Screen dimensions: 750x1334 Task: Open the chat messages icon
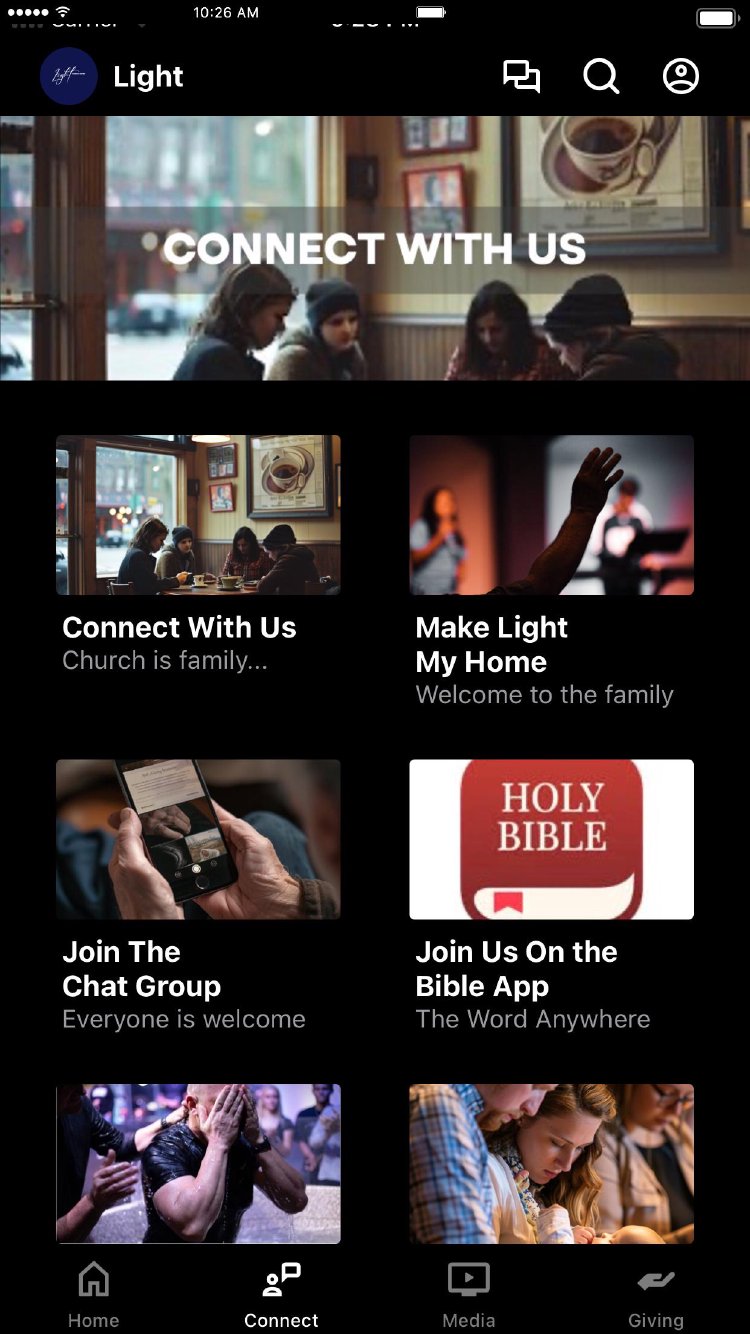tap(521, 77)
